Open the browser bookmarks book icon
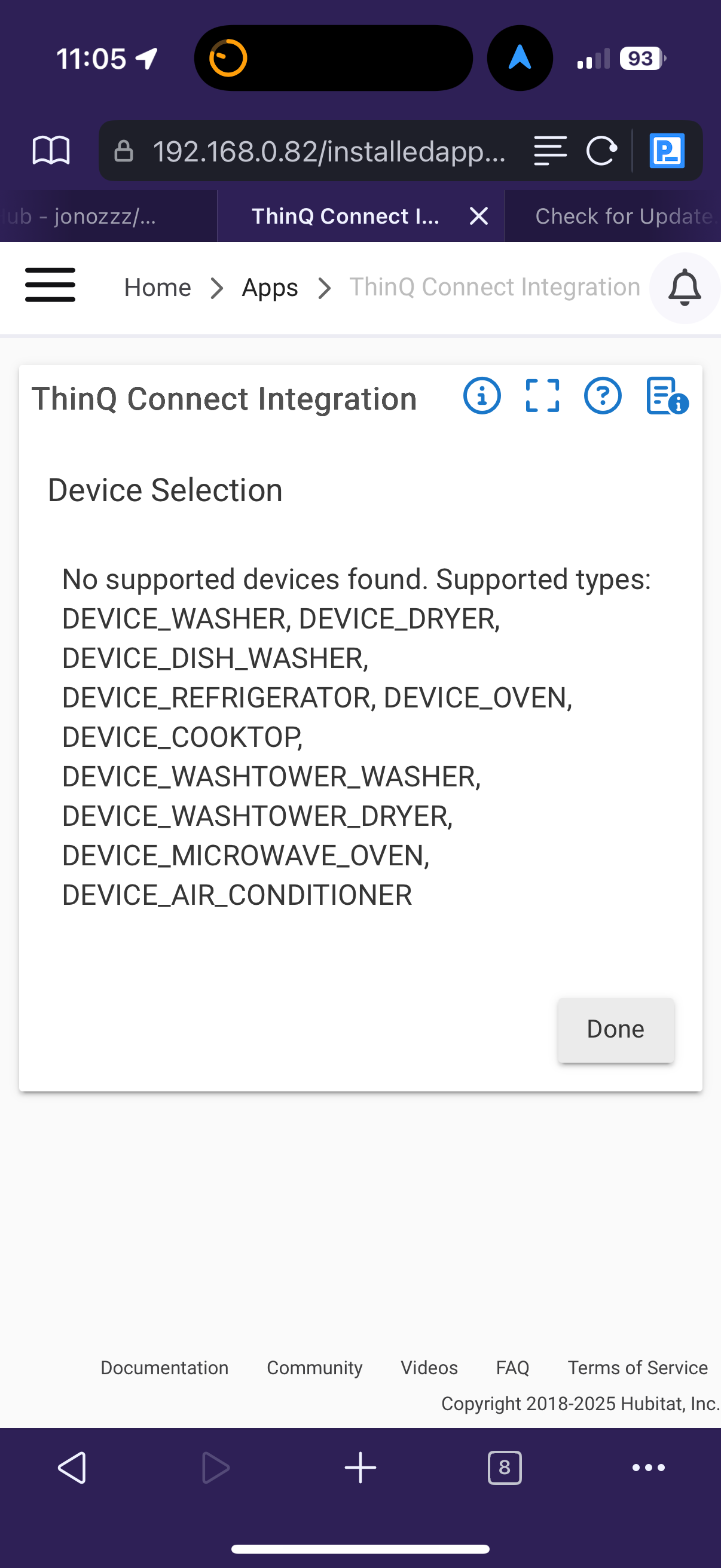721x1568 pixels. (51, 150)
